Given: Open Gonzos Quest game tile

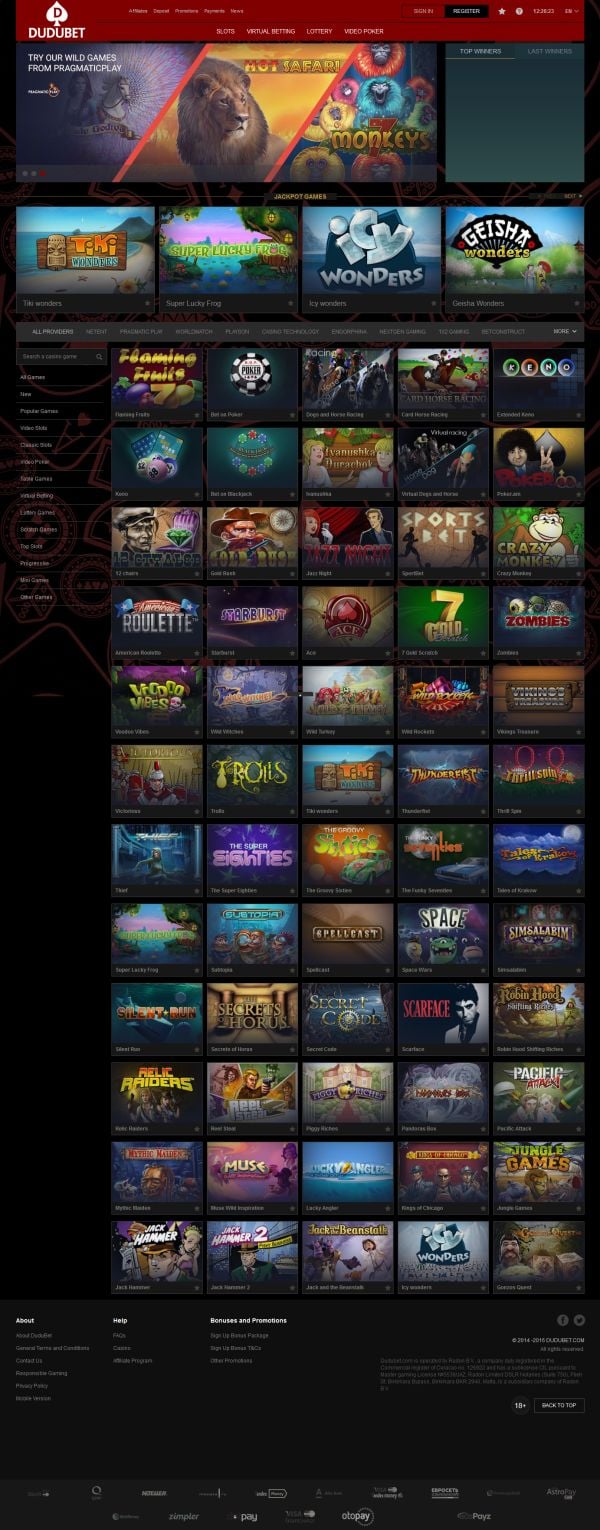Looking at the screenshot, I should point(538,1255).
